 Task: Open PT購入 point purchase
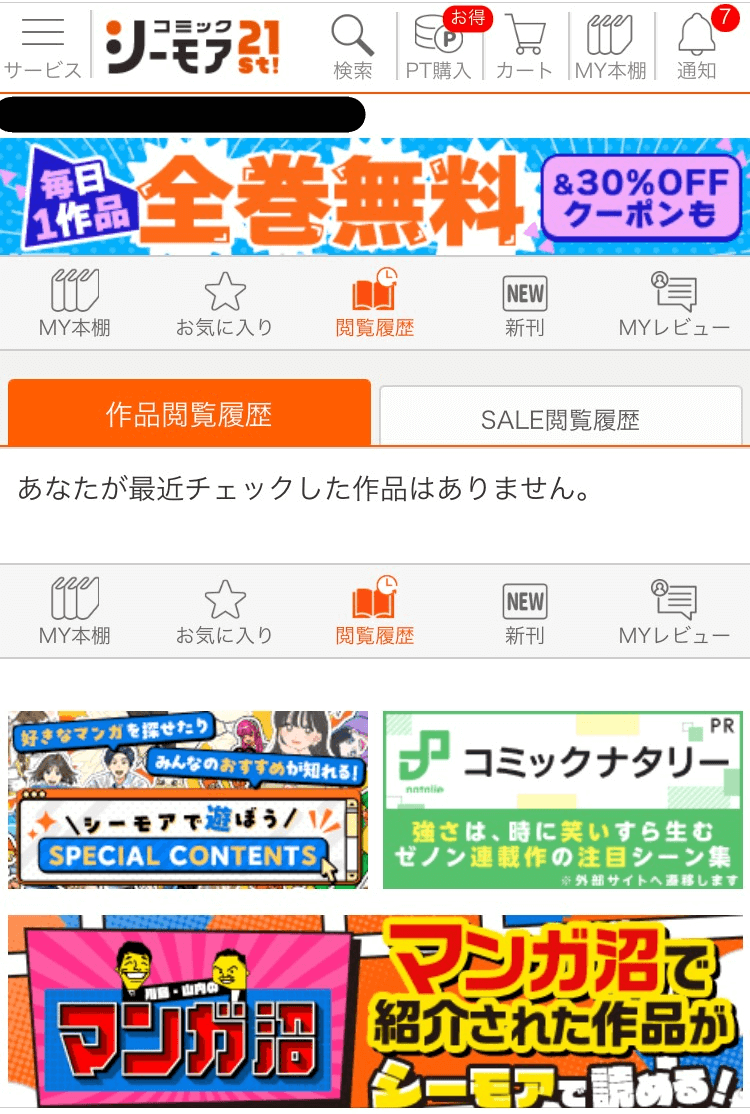tap(438, 47)
